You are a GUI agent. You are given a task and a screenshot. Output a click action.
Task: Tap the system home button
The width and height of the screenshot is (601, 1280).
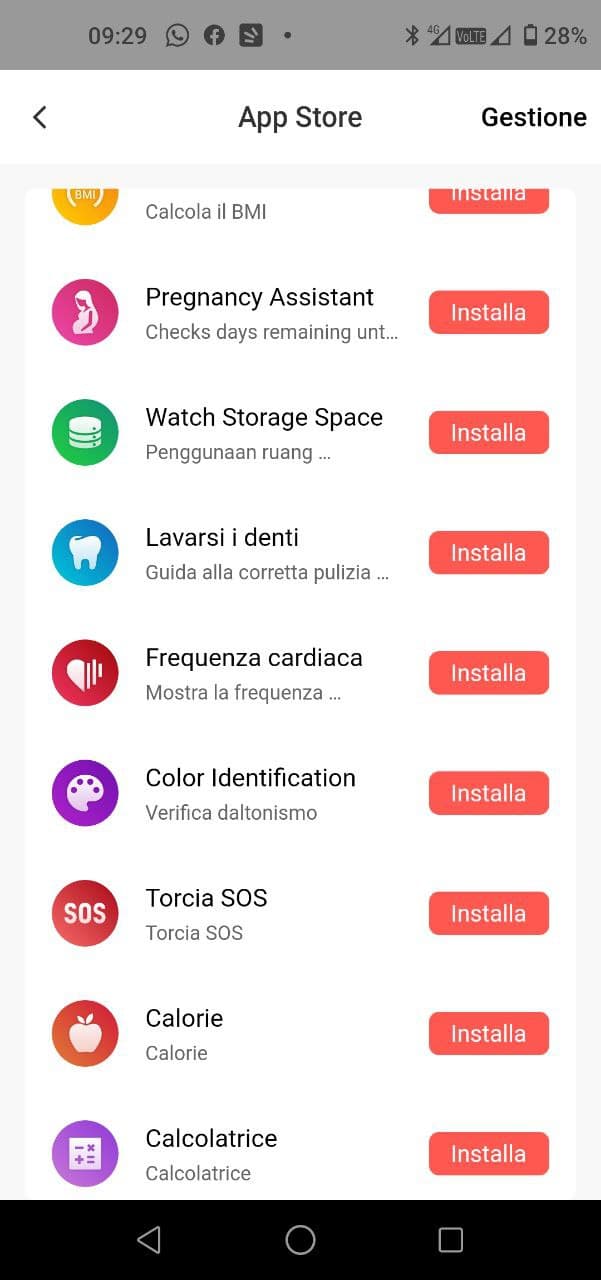(300, 1240)
